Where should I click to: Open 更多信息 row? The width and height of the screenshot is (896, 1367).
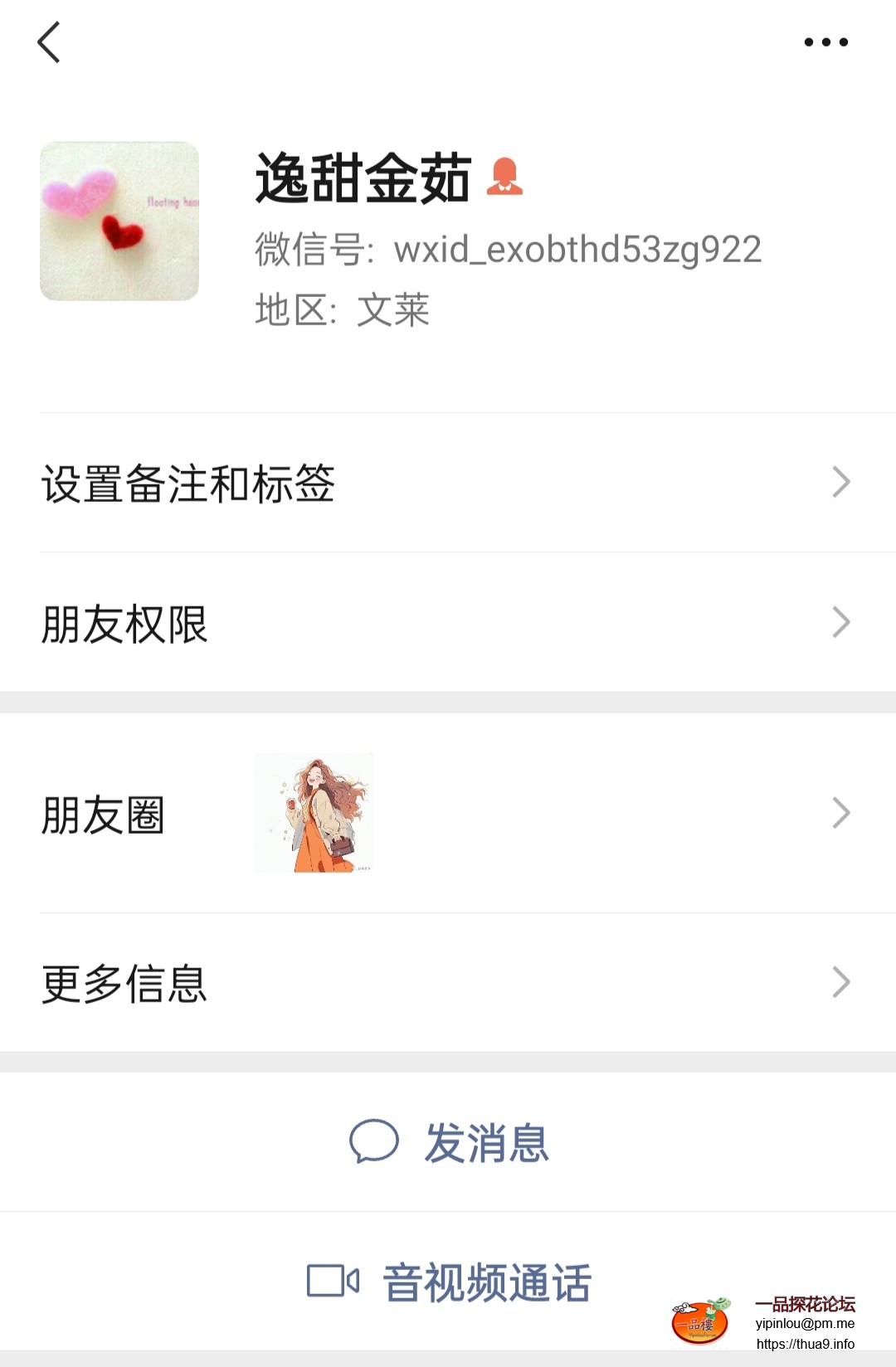tap(448, 983)
